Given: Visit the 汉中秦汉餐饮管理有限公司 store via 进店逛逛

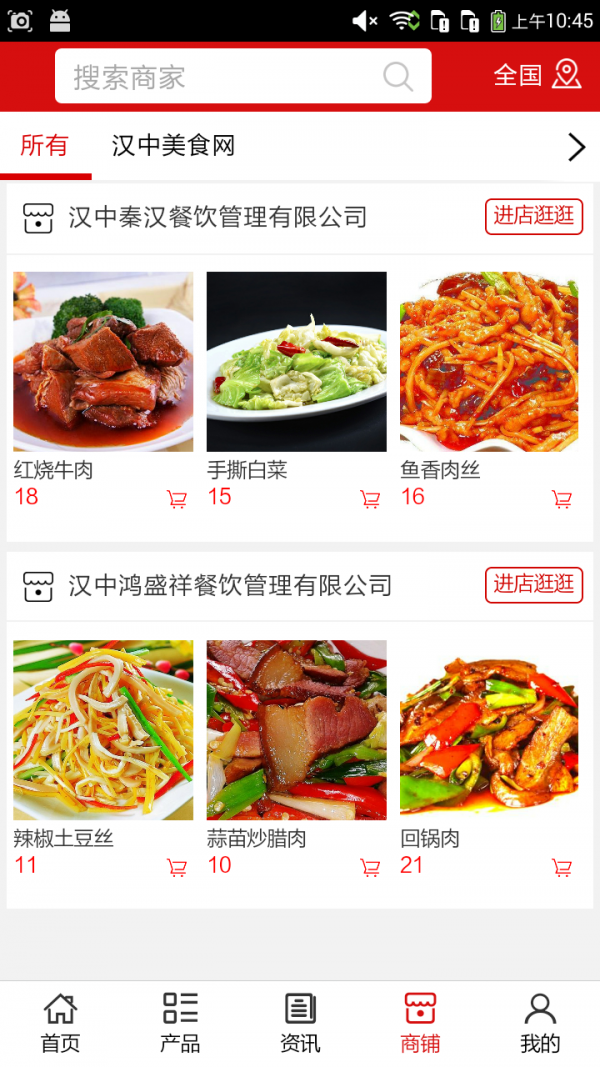Looking at the screenshot, I should [x=534, y=216].
